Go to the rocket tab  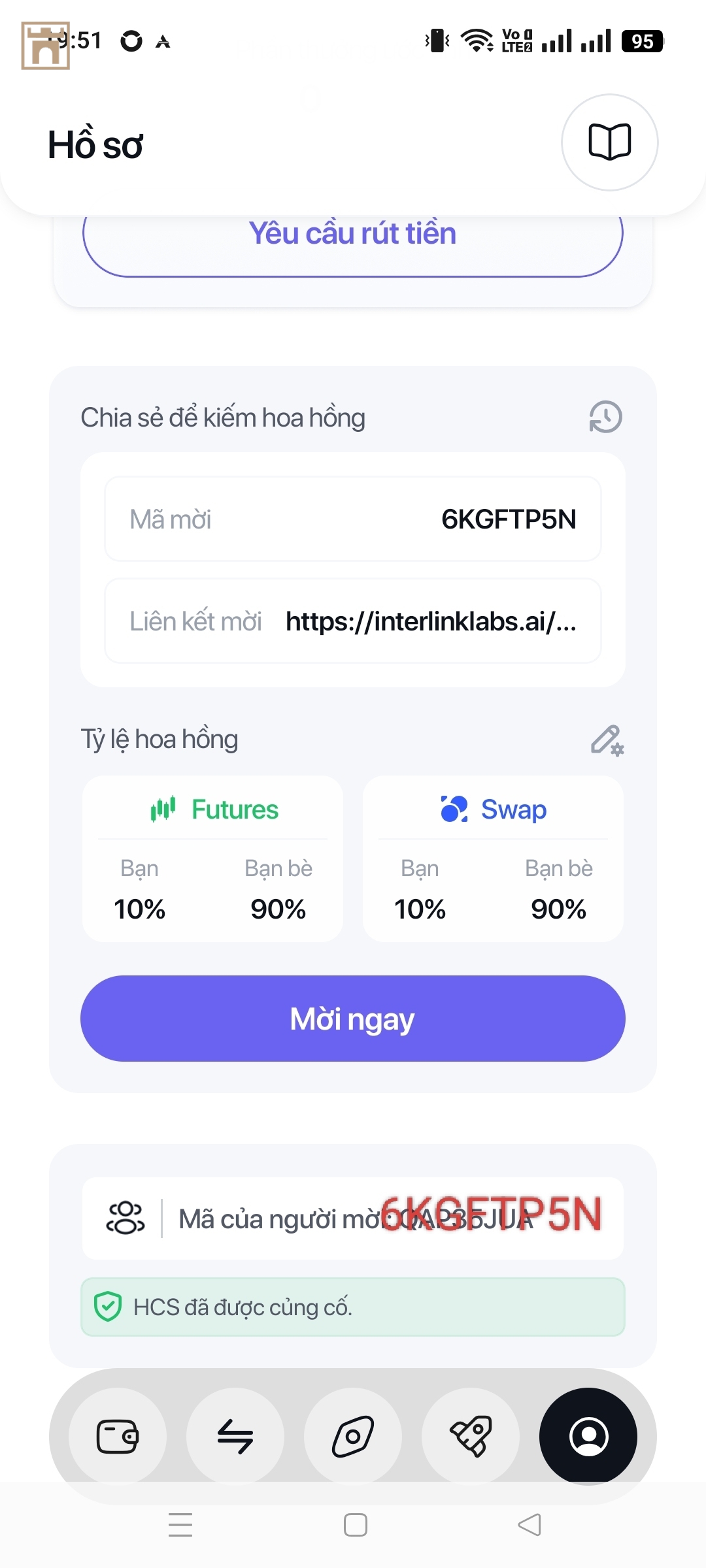[x=471, y=1436]
